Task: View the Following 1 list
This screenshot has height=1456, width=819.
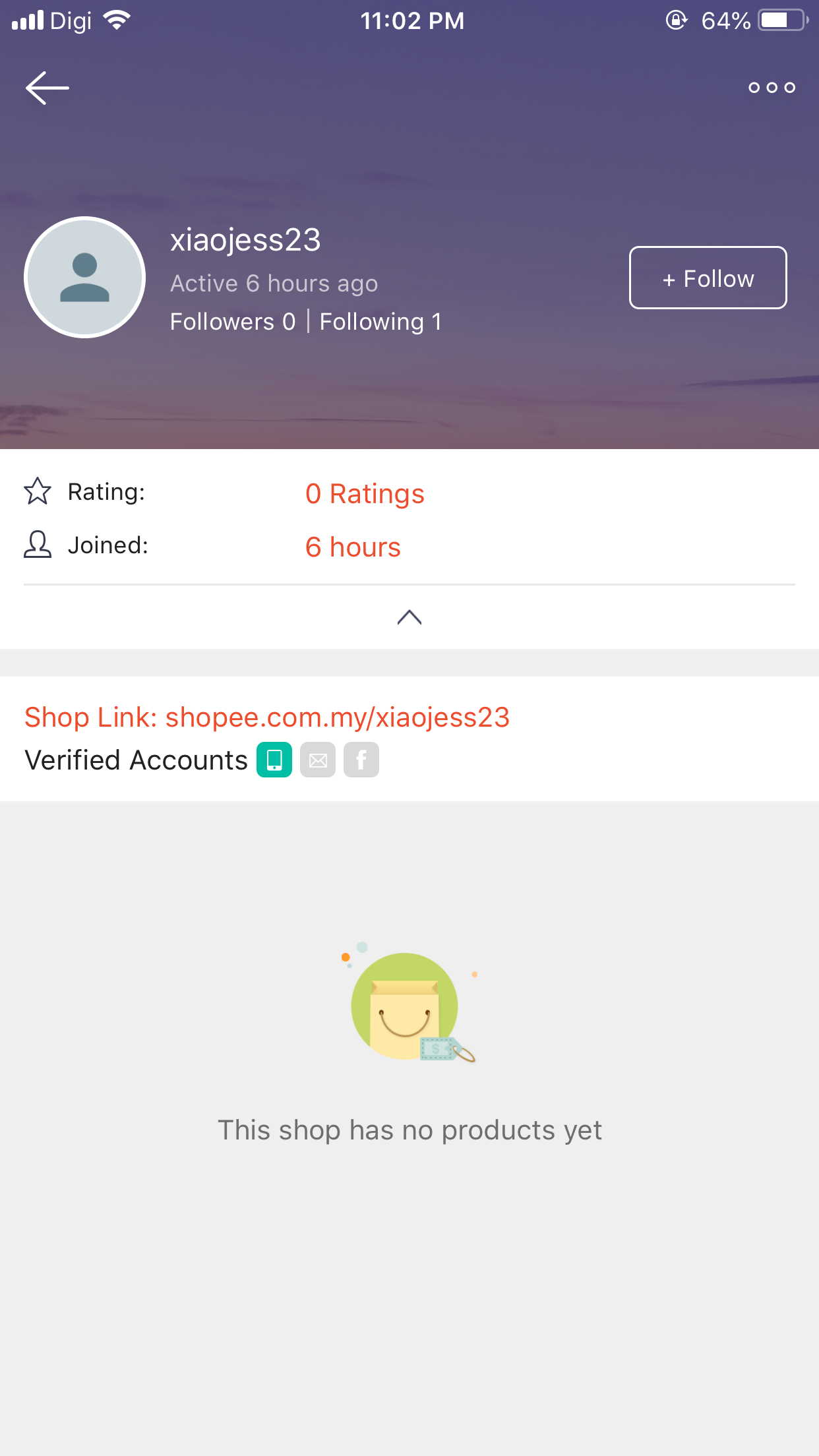Action: (x=380, y=322)
